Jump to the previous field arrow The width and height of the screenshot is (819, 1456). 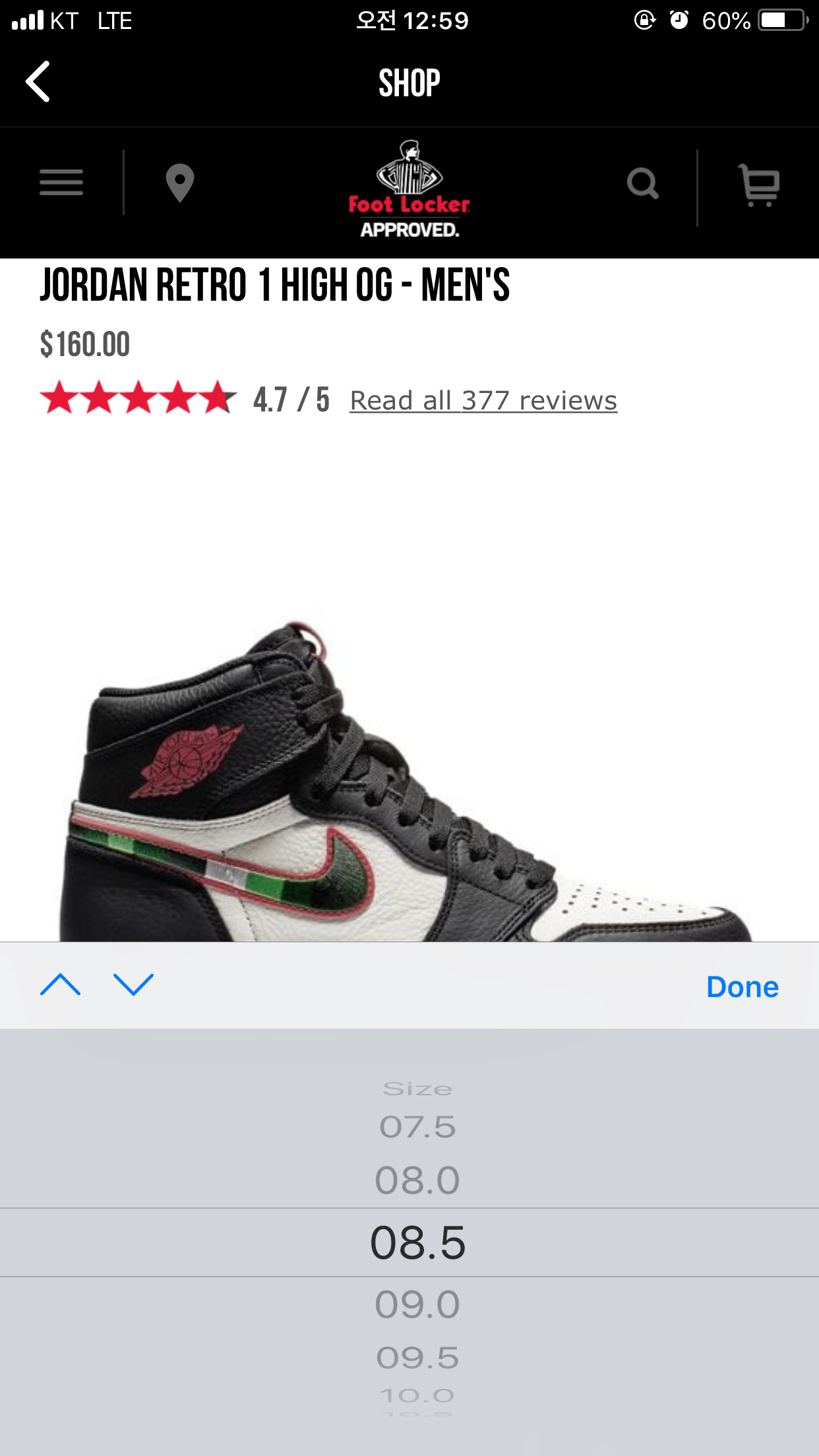61,985
